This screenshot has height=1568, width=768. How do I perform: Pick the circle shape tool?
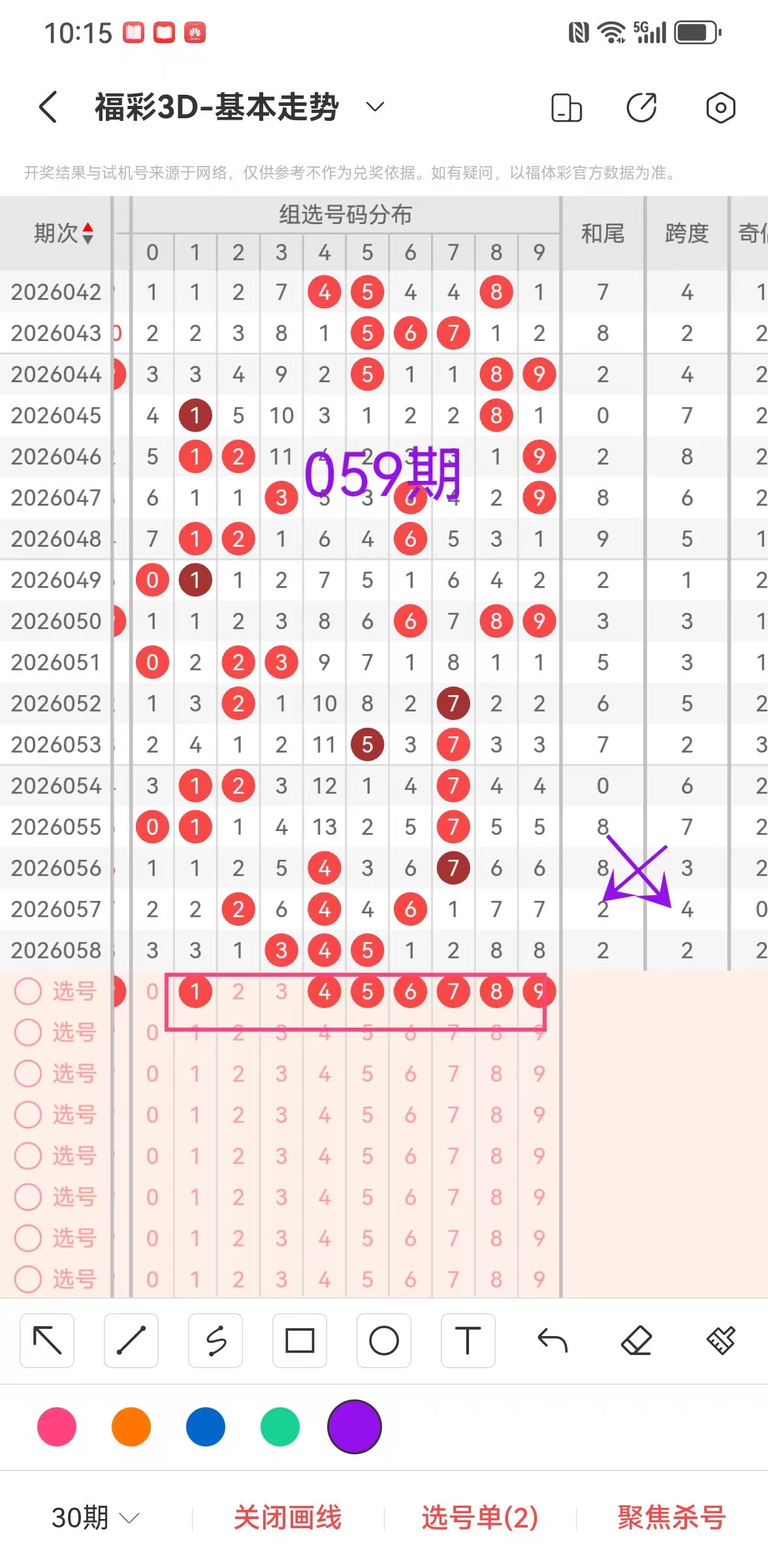[384, 1341]
